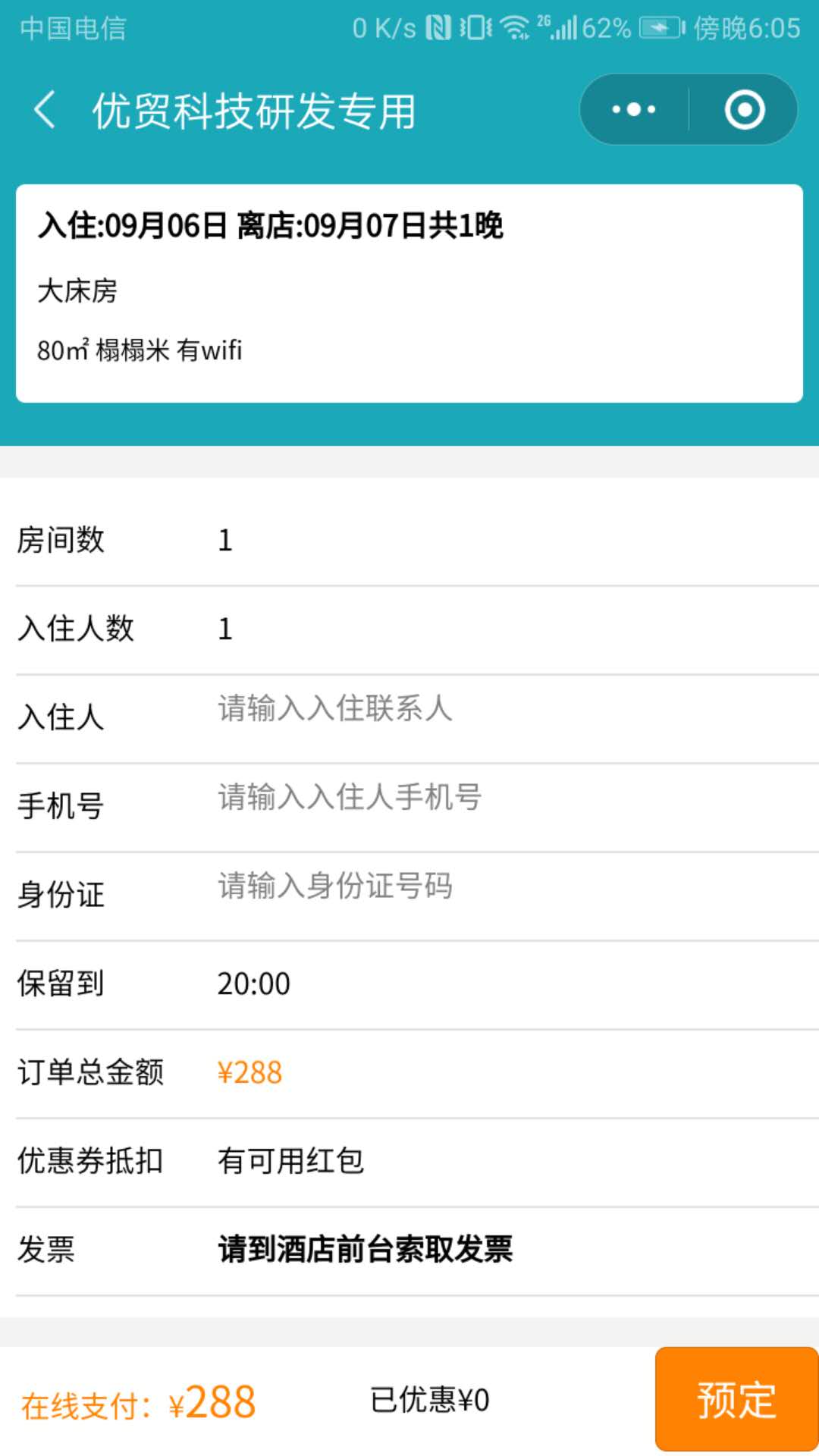Change the 入住人数 value
The image size is (819, 1456).
tap(225, 629)
